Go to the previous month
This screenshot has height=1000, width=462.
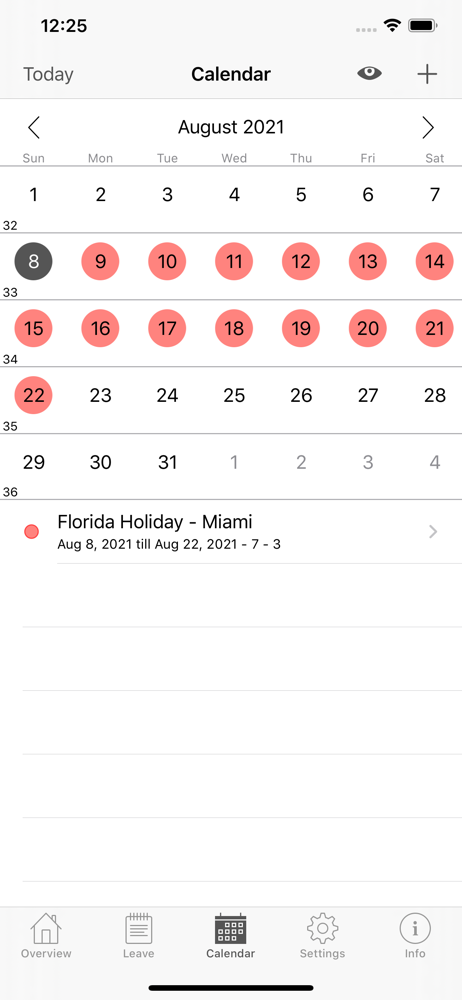(x=34, y=128)
